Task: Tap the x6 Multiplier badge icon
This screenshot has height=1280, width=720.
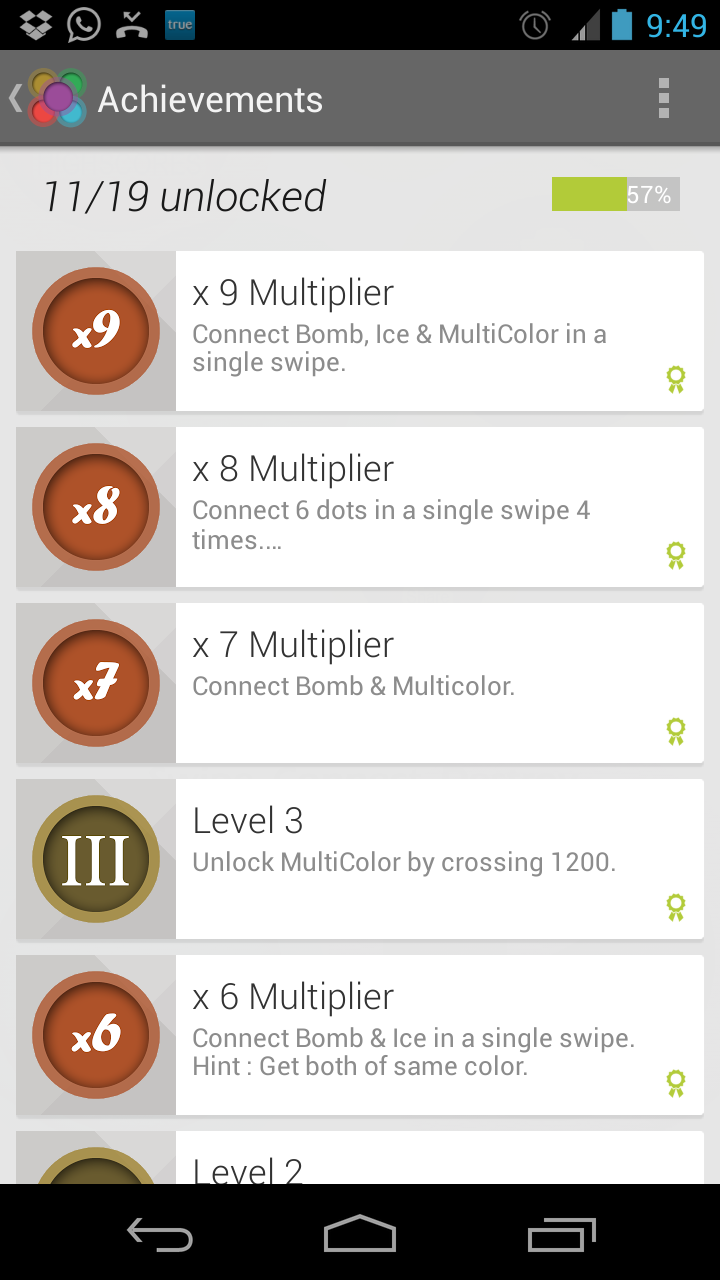Action: pyautogui.click(x=96, y=1035)
